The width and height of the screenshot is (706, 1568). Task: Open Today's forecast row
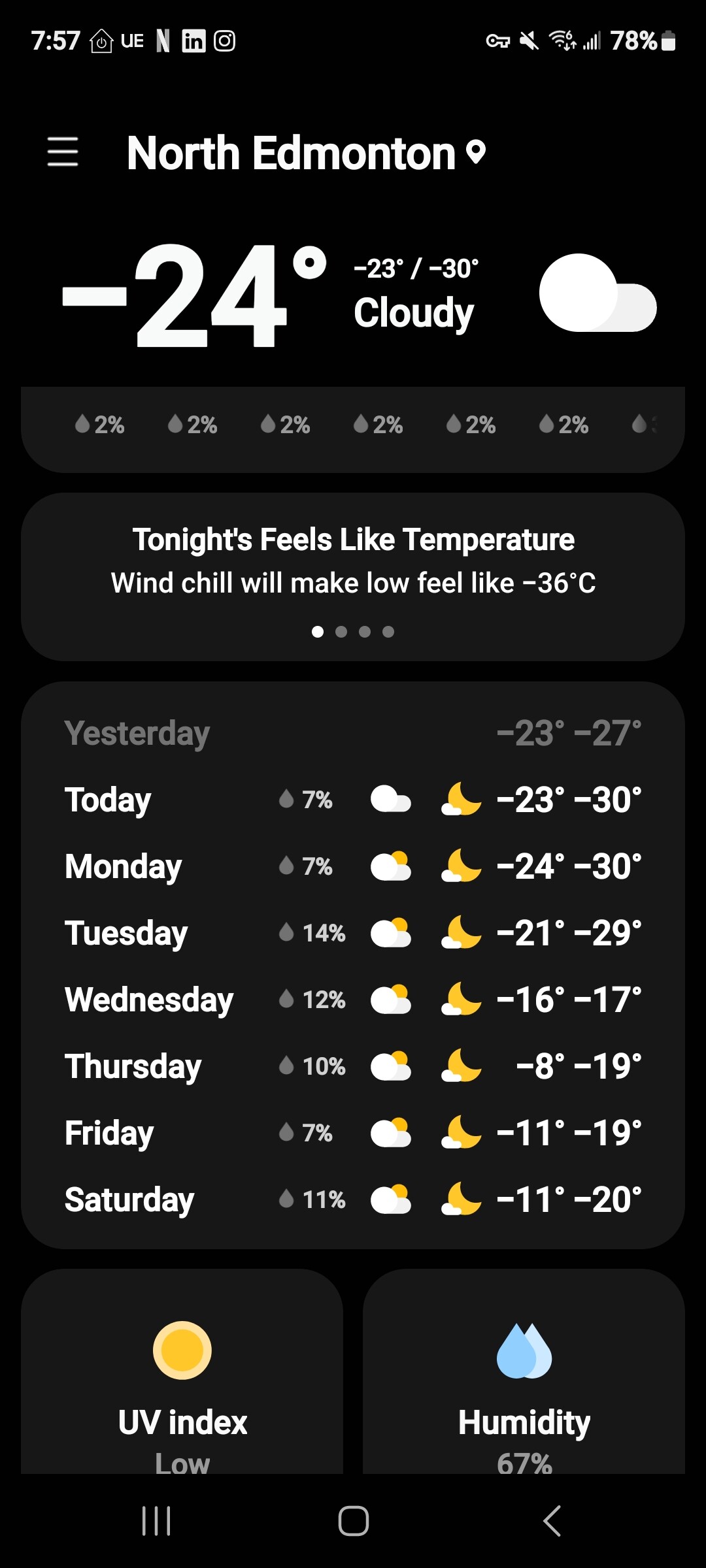(x=353, y=800)
